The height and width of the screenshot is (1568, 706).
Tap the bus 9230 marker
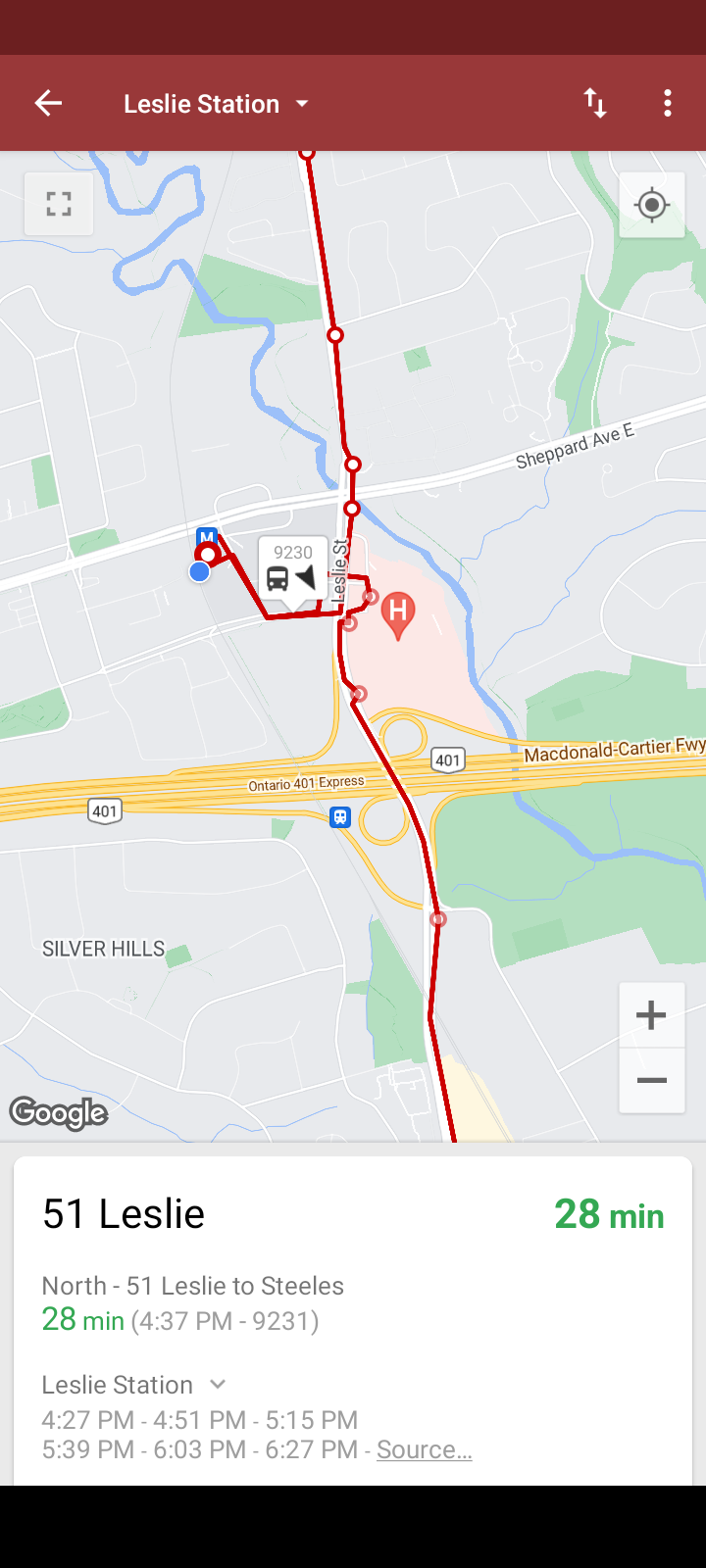[x=292, y=568]
